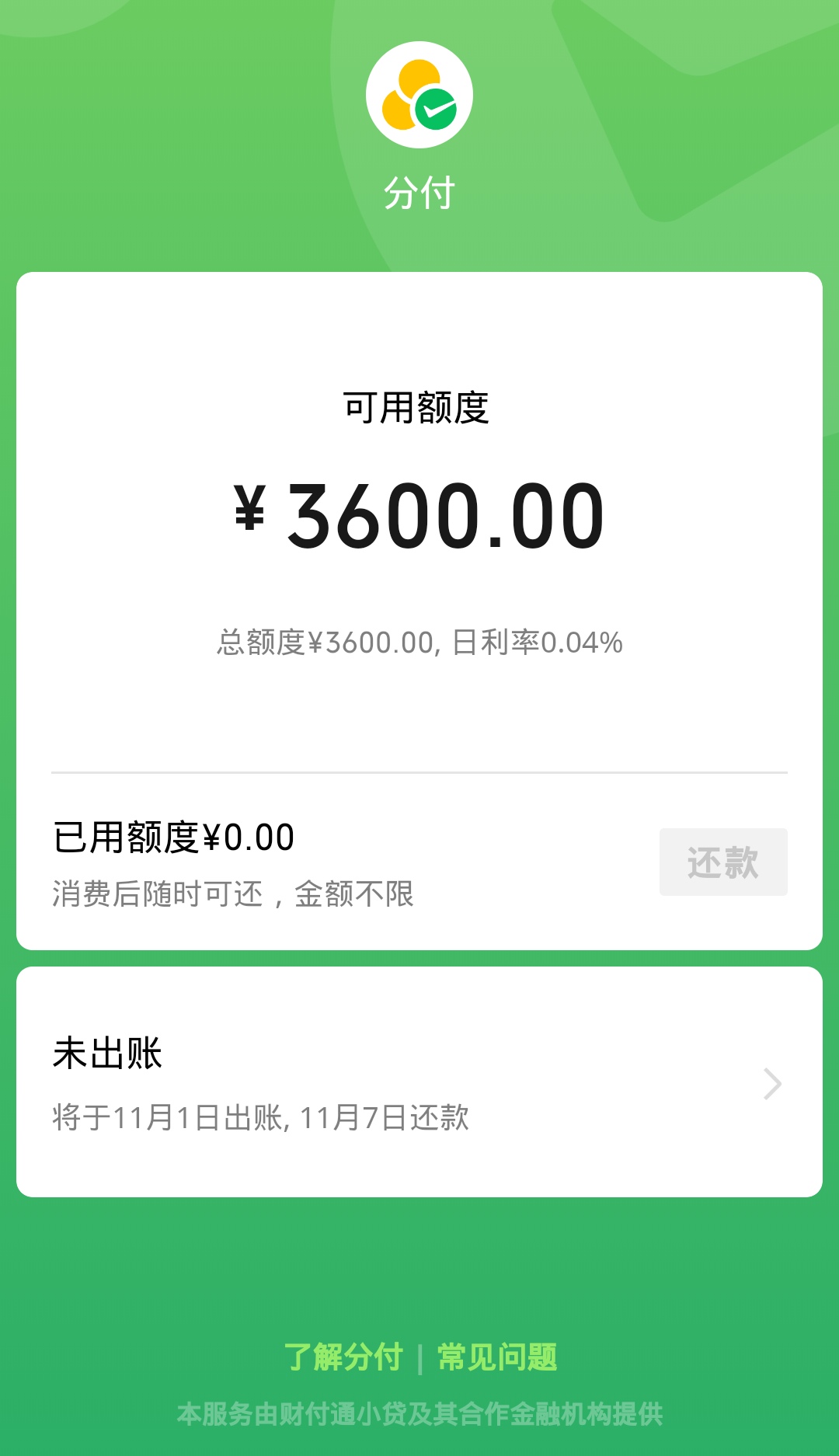Open the 常见问题 FAQ link
Screen dimensions: 839x1456
click(497, 1357)
